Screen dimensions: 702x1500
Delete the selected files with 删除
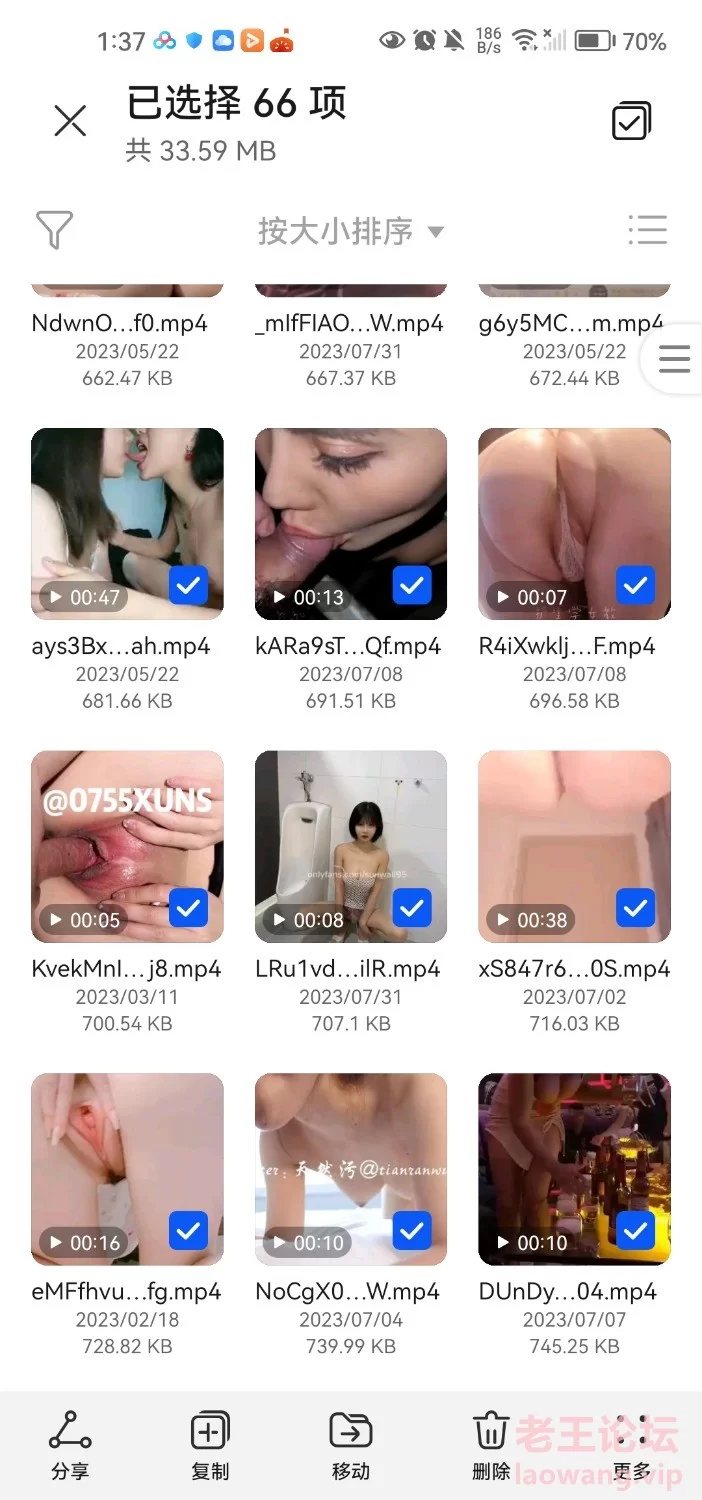click(x=490, y=1445)
